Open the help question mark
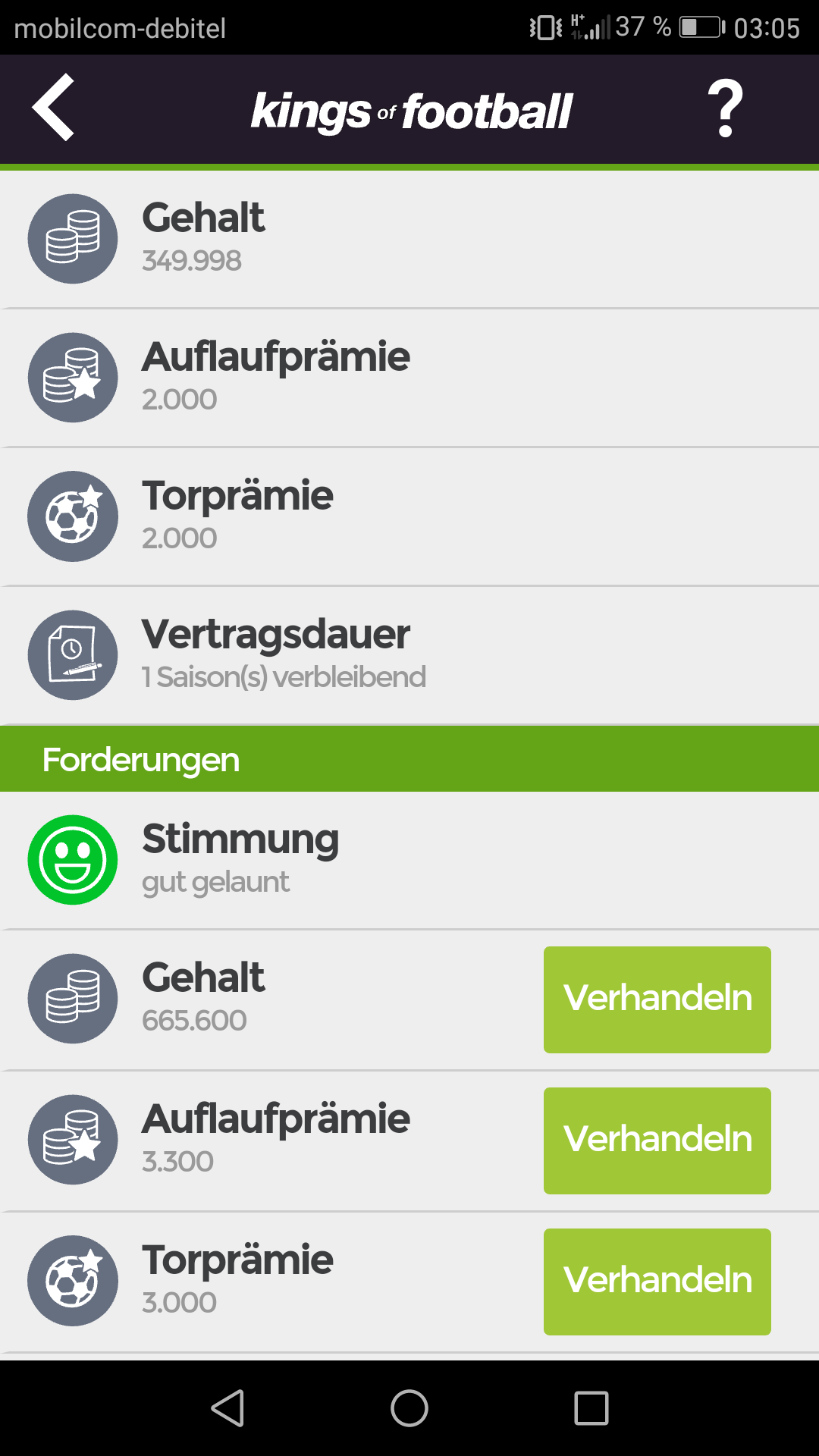Viewport: 819px width, 1456px height. (x=725, y=109)
